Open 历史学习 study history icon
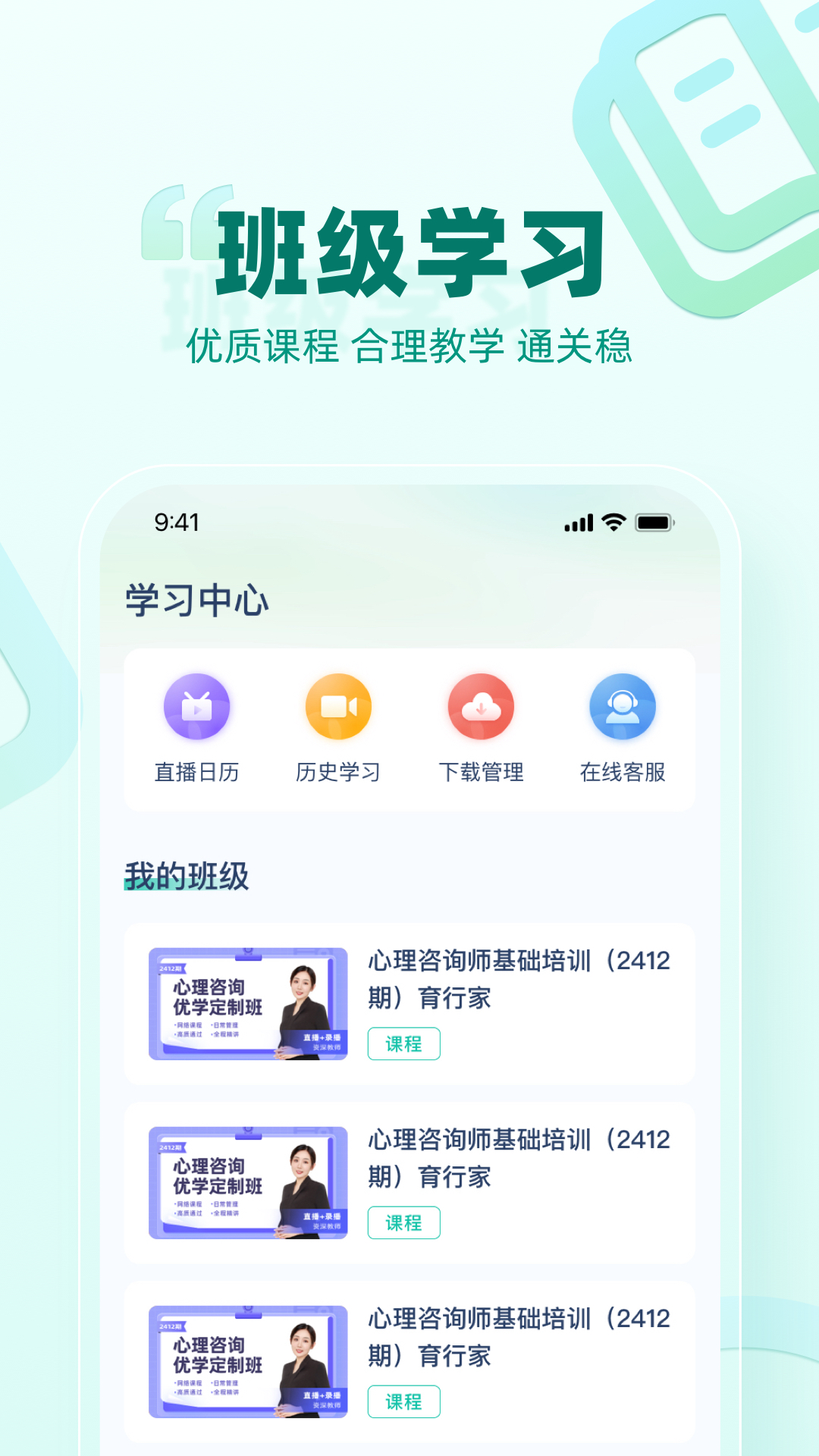Screen dimensions: 819x1456 (339, 773)
